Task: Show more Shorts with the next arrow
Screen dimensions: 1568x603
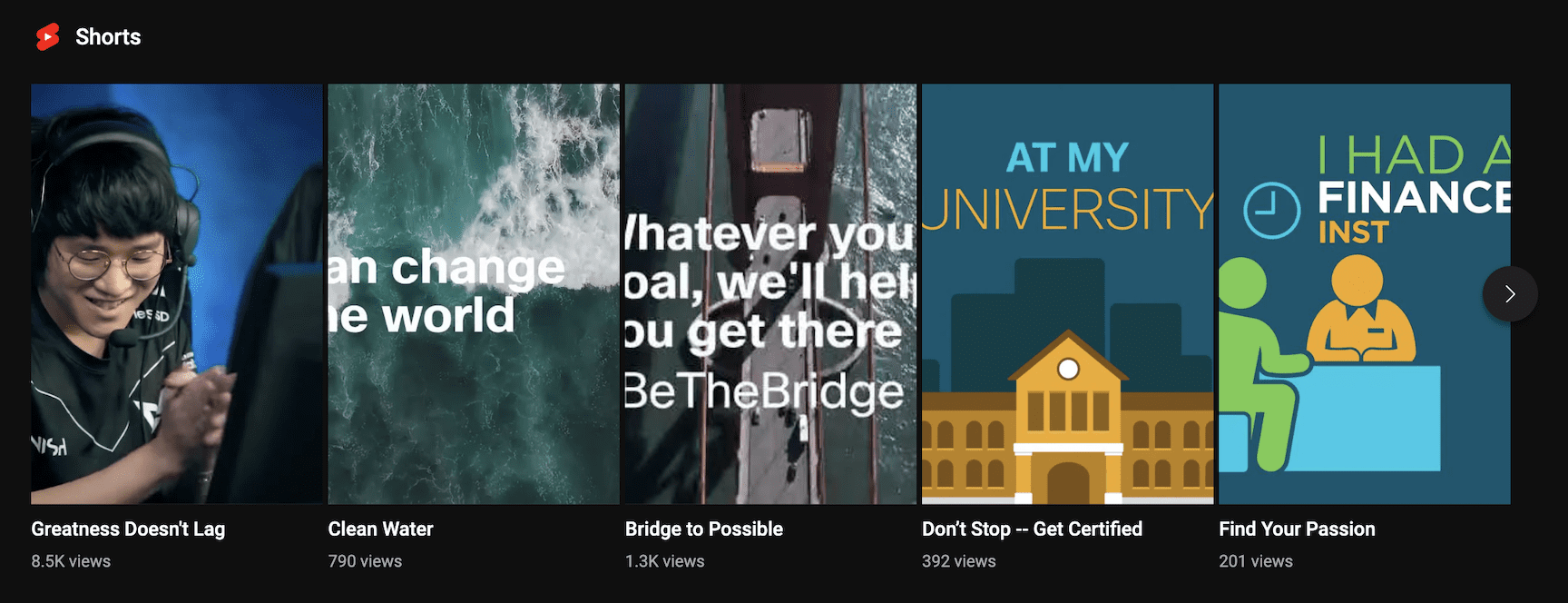Action: click(x=1510, y=293)
